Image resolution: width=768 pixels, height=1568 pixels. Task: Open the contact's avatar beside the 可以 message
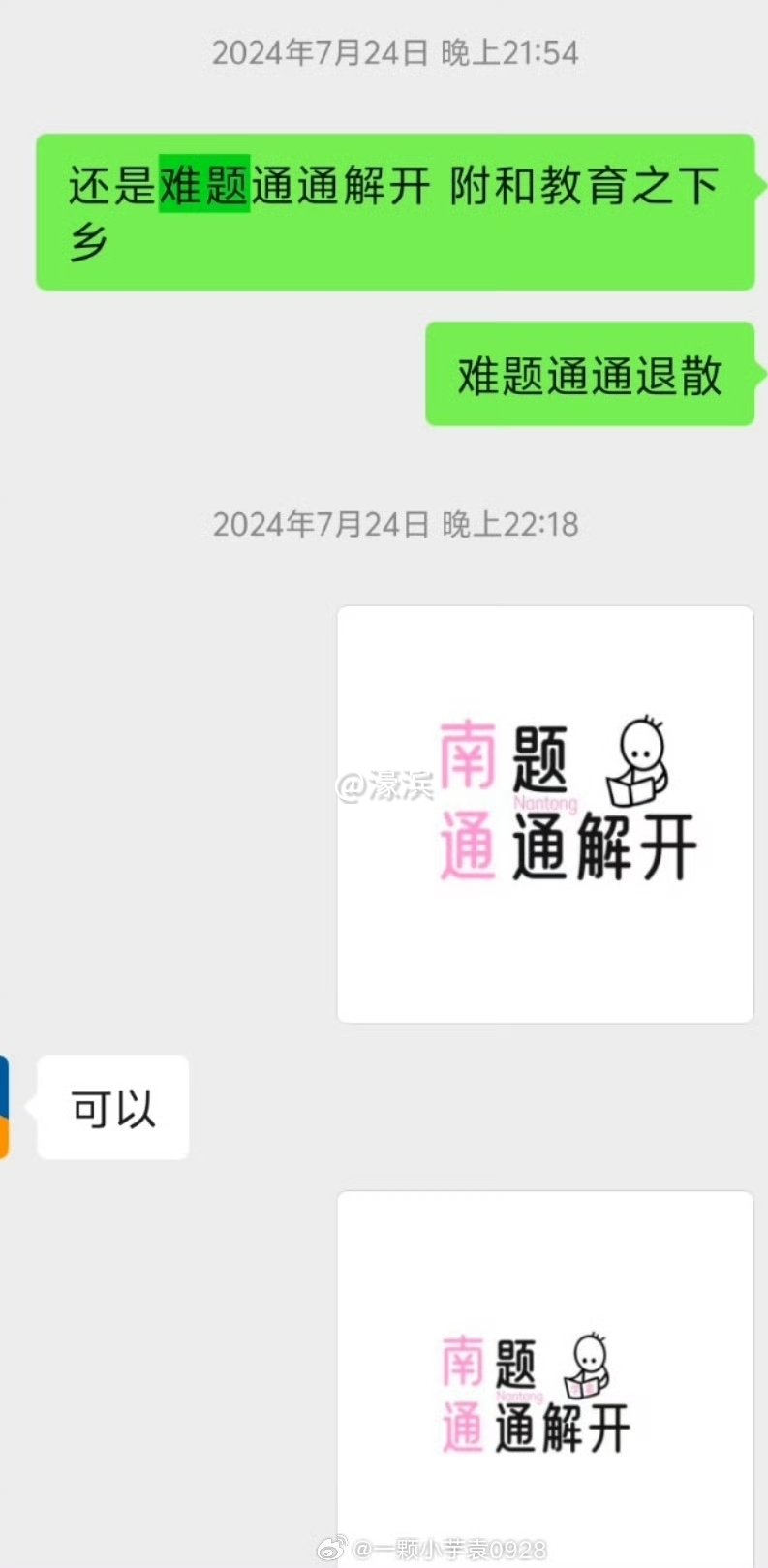[5, 1106]
